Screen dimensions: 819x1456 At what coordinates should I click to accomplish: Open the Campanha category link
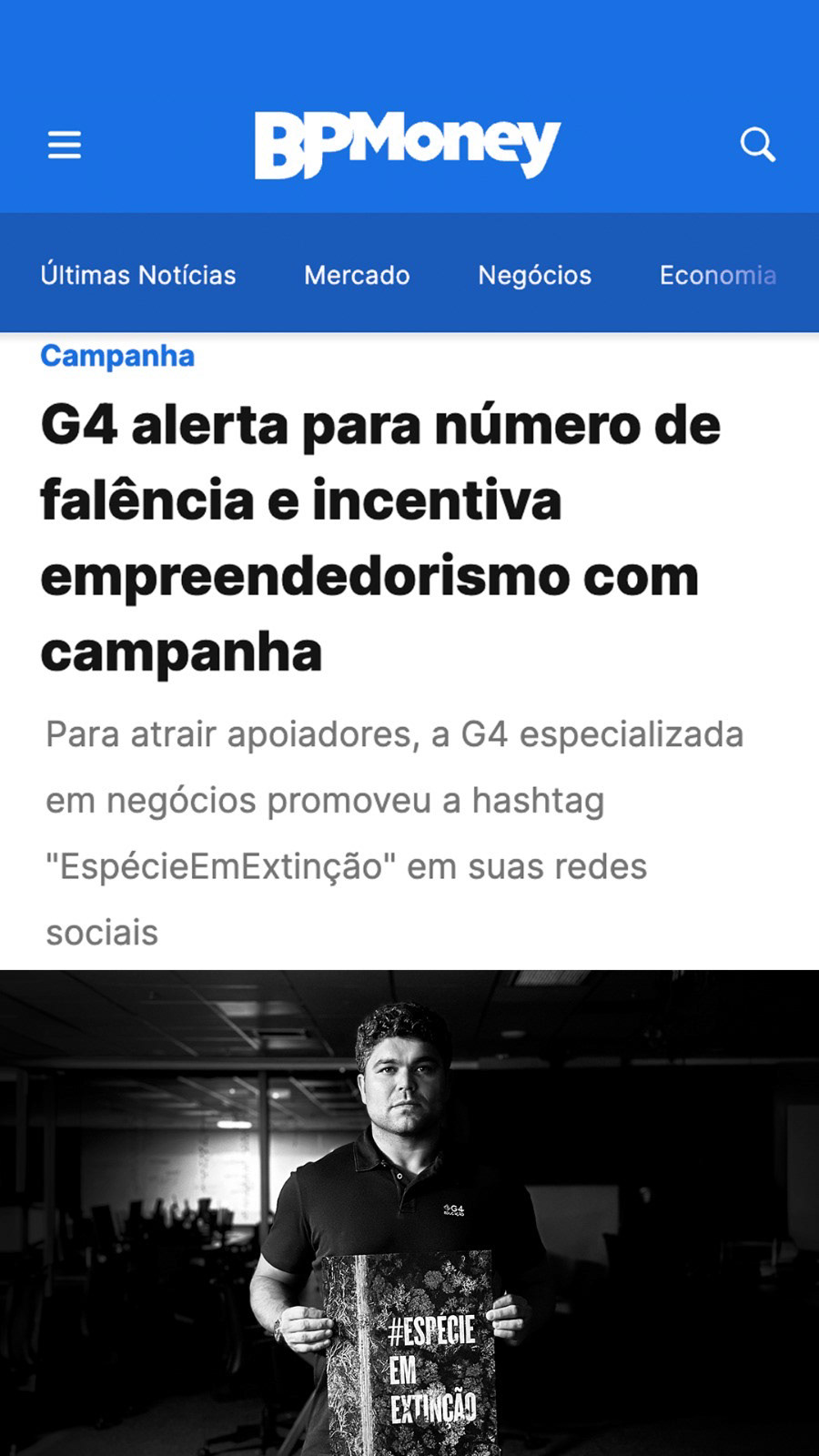[x=117, y=356]
